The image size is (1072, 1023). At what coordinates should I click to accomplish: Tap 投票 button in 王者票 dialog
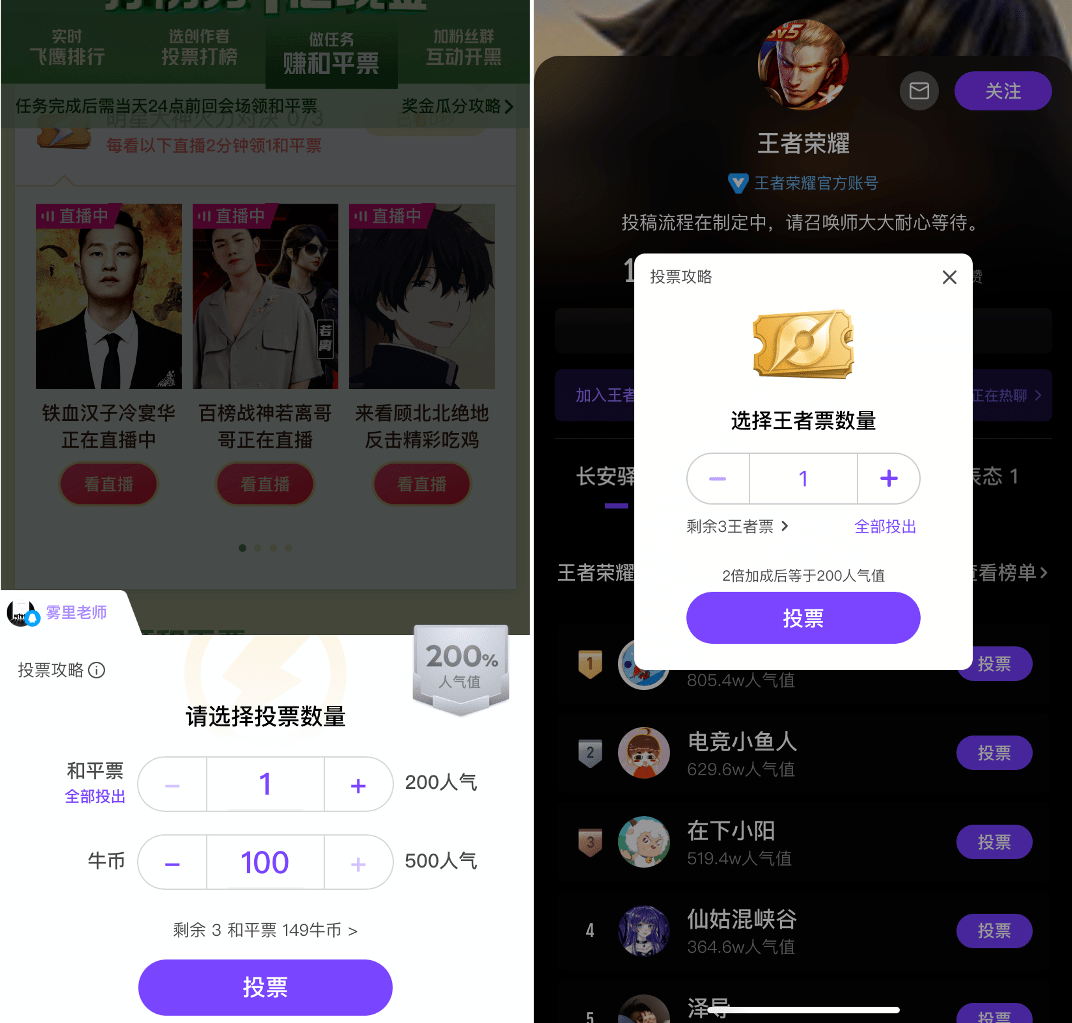(802, 618)
